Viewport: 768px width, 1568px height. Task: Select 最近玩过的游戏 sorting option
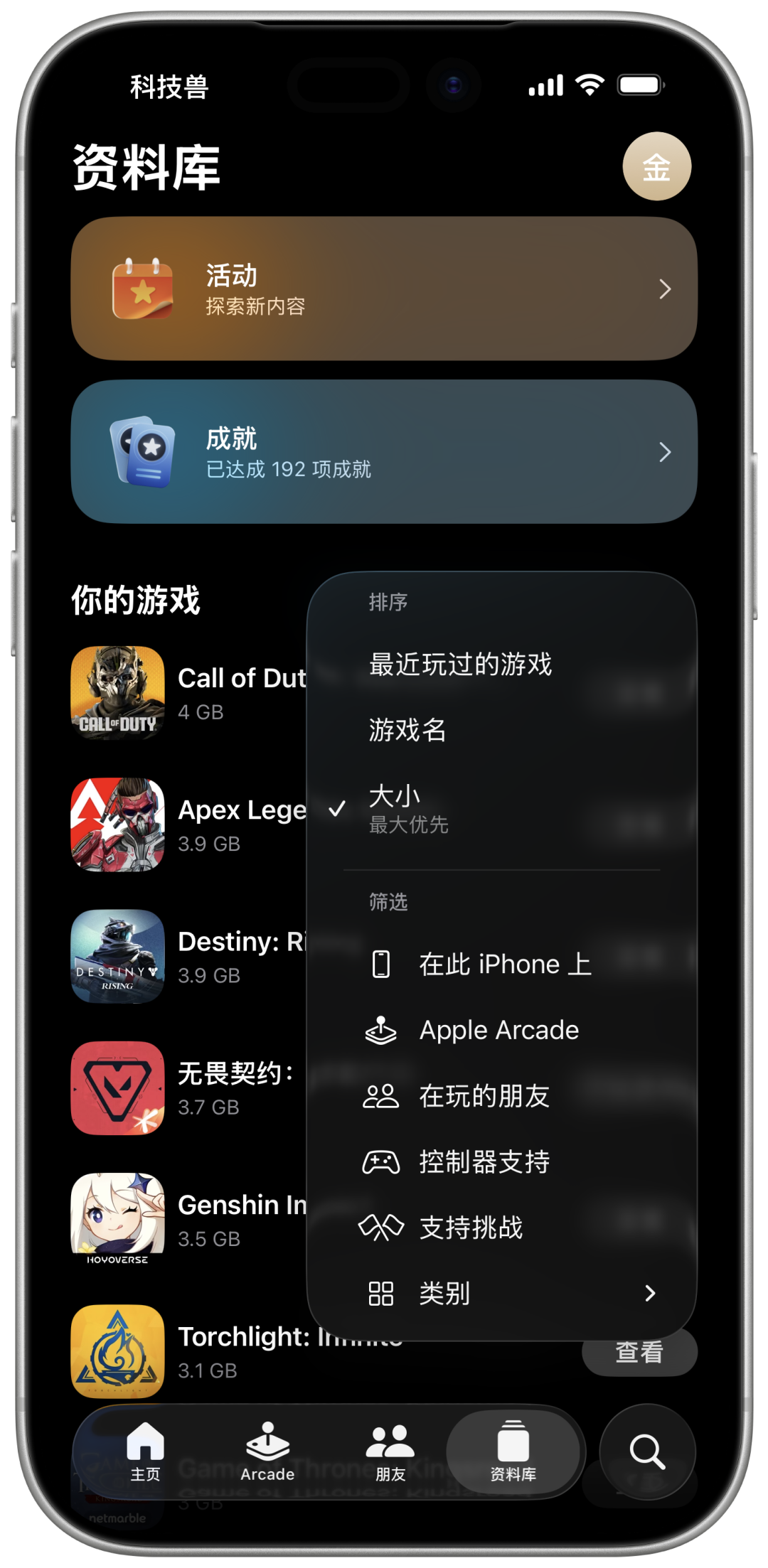[462, 664]
